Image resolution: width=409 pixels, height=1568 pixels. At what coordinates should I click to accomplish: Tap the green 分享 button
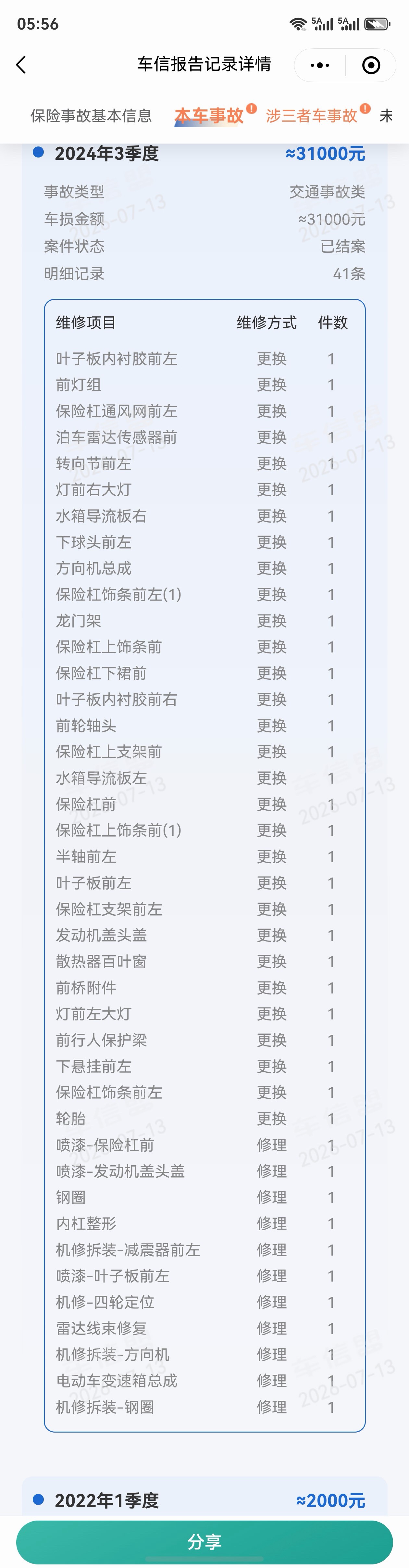(204, 1541)
